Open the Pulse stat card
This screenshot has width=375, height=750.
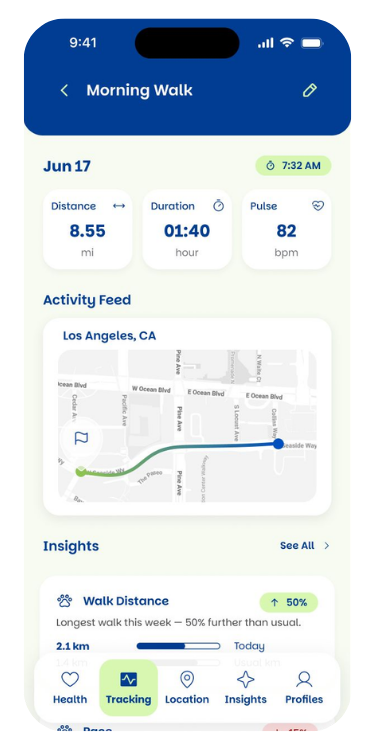[x=287, y=229]
